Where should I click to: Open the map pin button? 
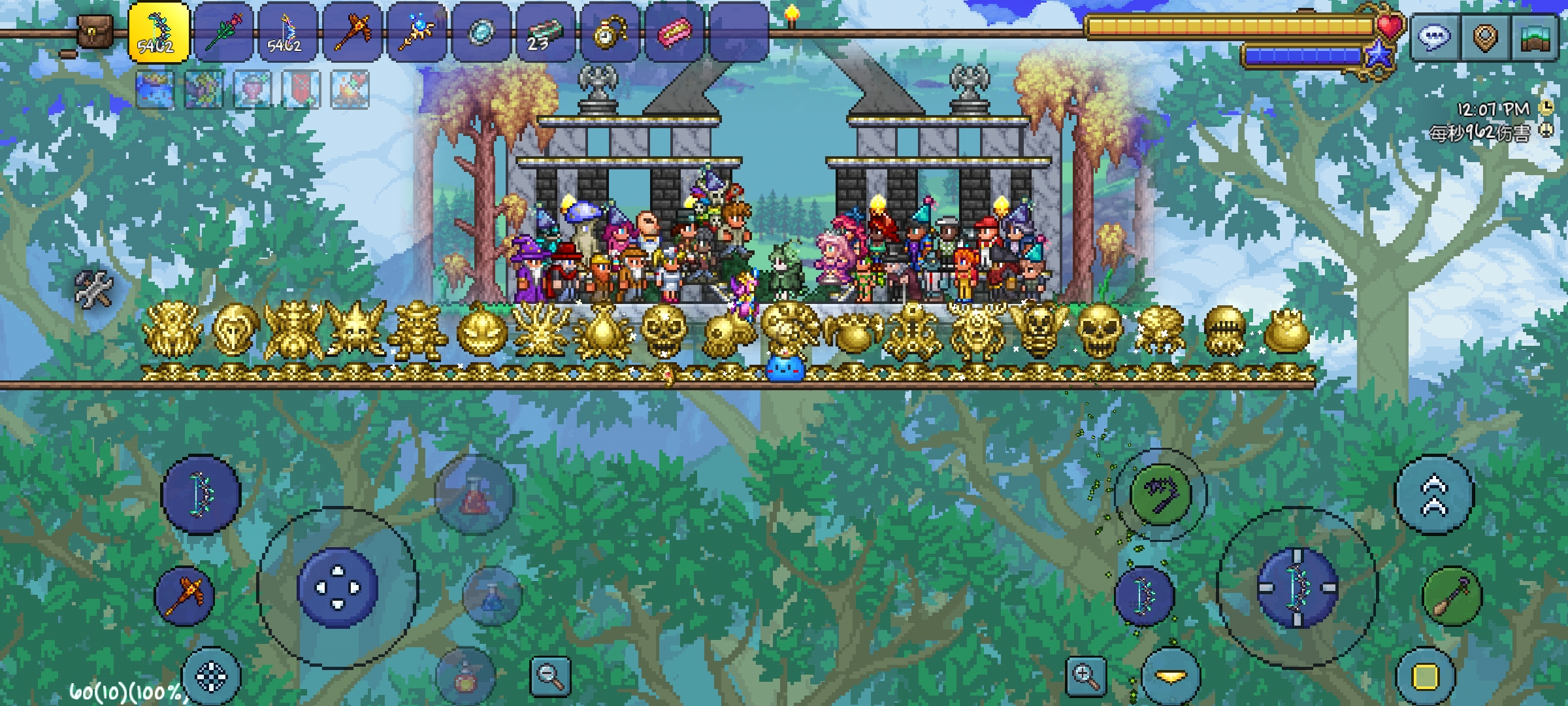tap(1485, 37)
